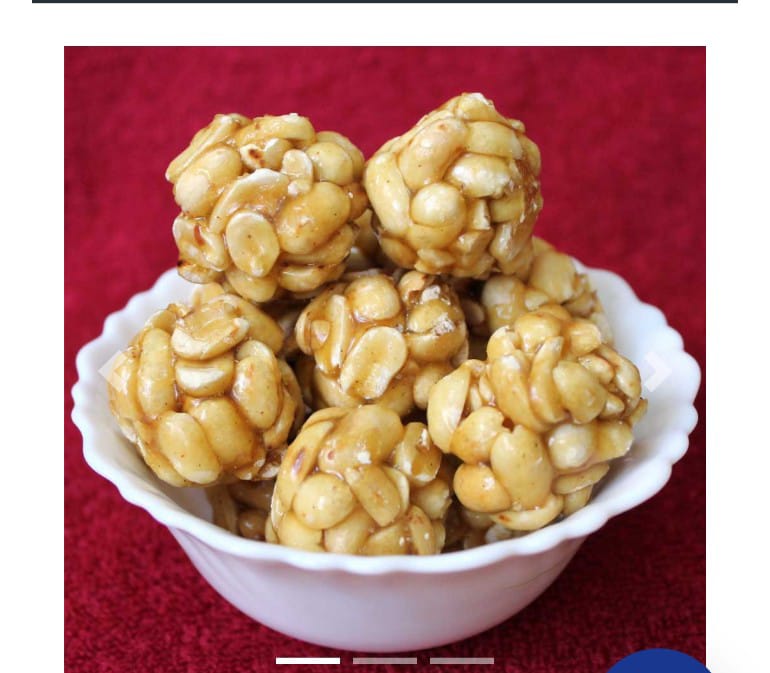Tap the blue floating button
This screenshot has width=770, height=673.
(658, 664)
